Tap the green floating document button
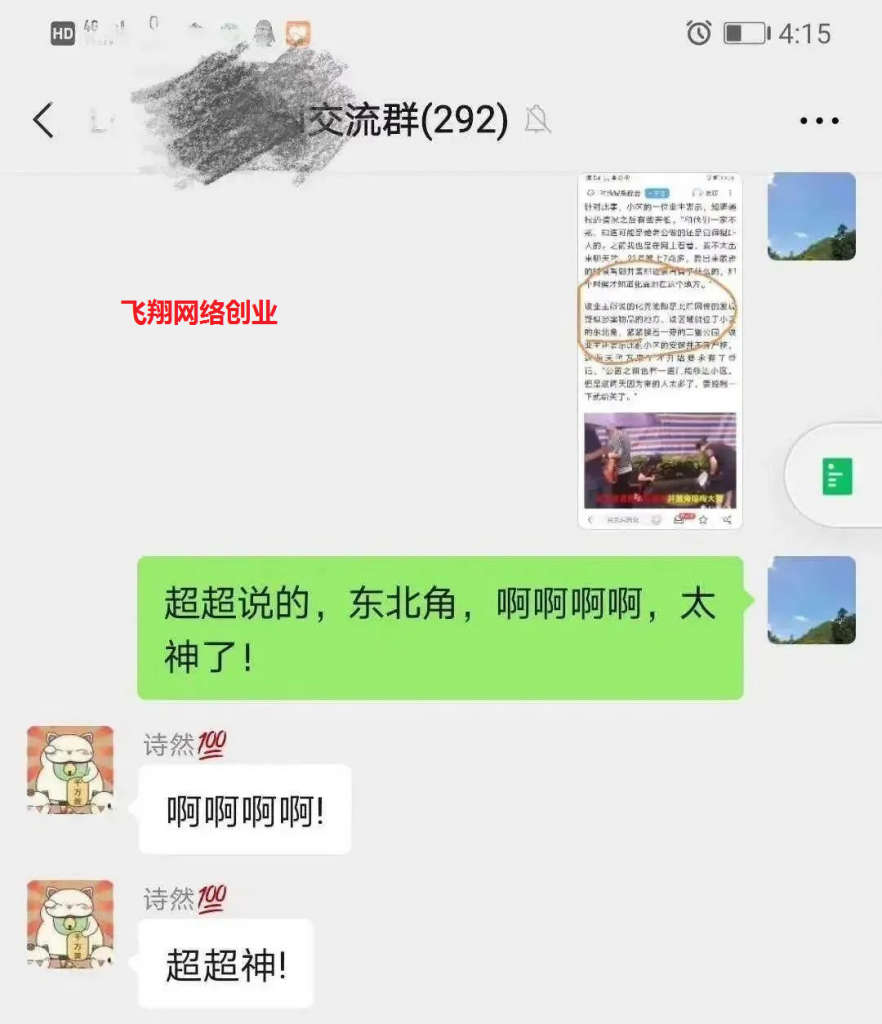The width and height of the screenshot is (882, 1024). click(836, 476)
